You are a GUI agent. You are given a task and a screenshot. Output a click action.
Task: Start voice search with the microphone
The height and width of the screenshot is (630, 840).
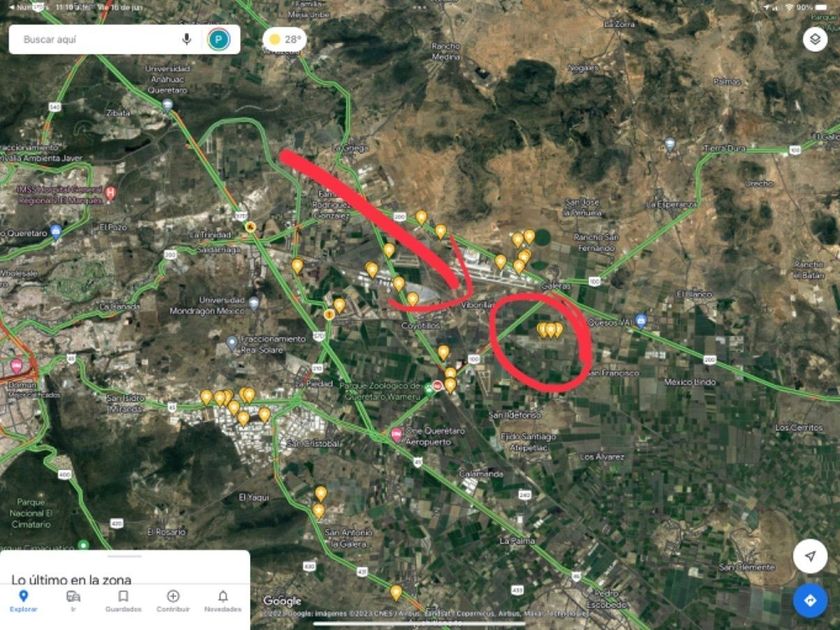click(187, 40)
